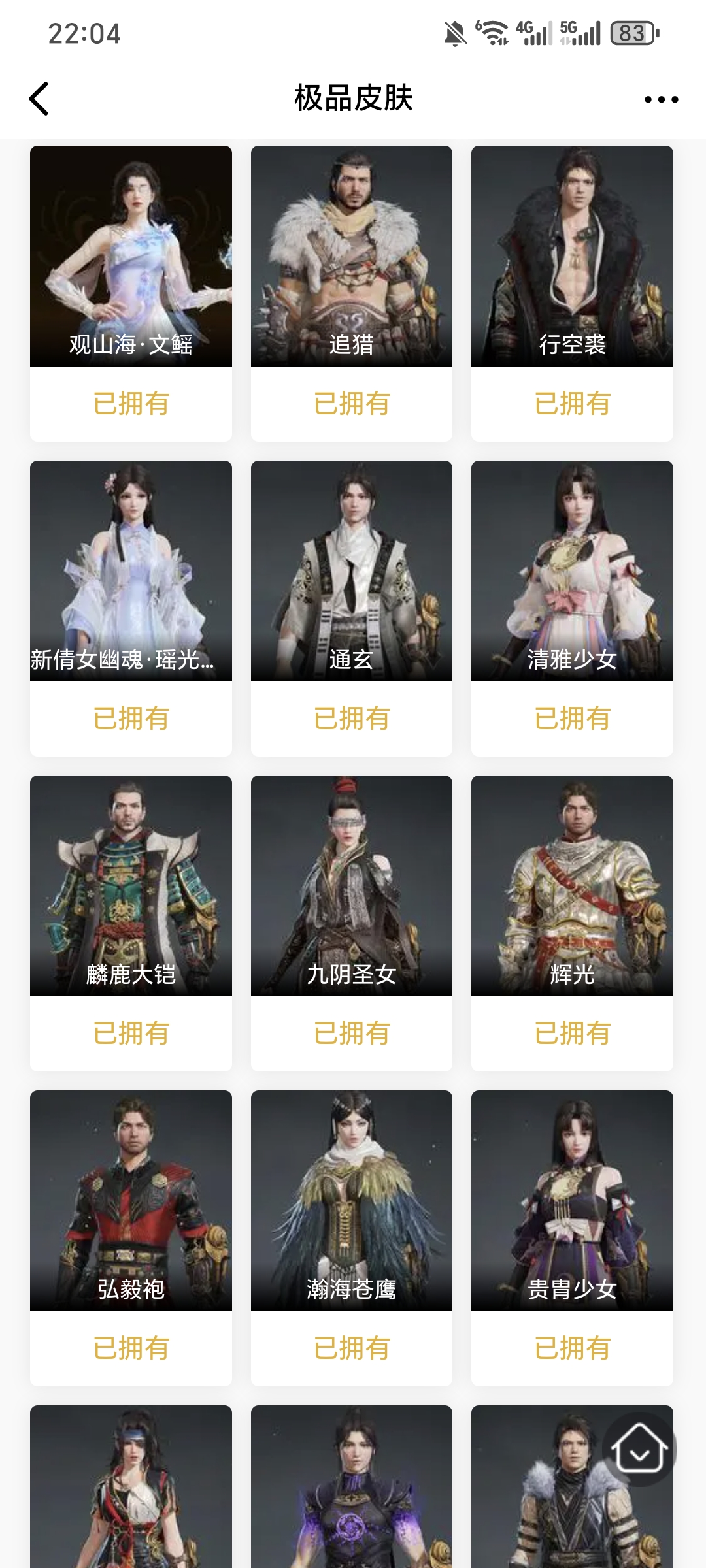The height and width of the screenshot is (1568, 706).
Task: Open the 辉光 skin card
Action: (572, 886)
